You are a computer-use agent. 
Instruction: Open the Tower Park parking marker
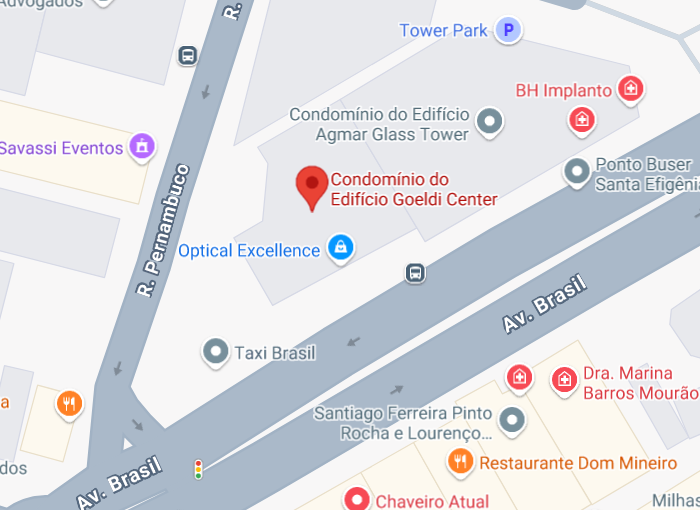511,31
